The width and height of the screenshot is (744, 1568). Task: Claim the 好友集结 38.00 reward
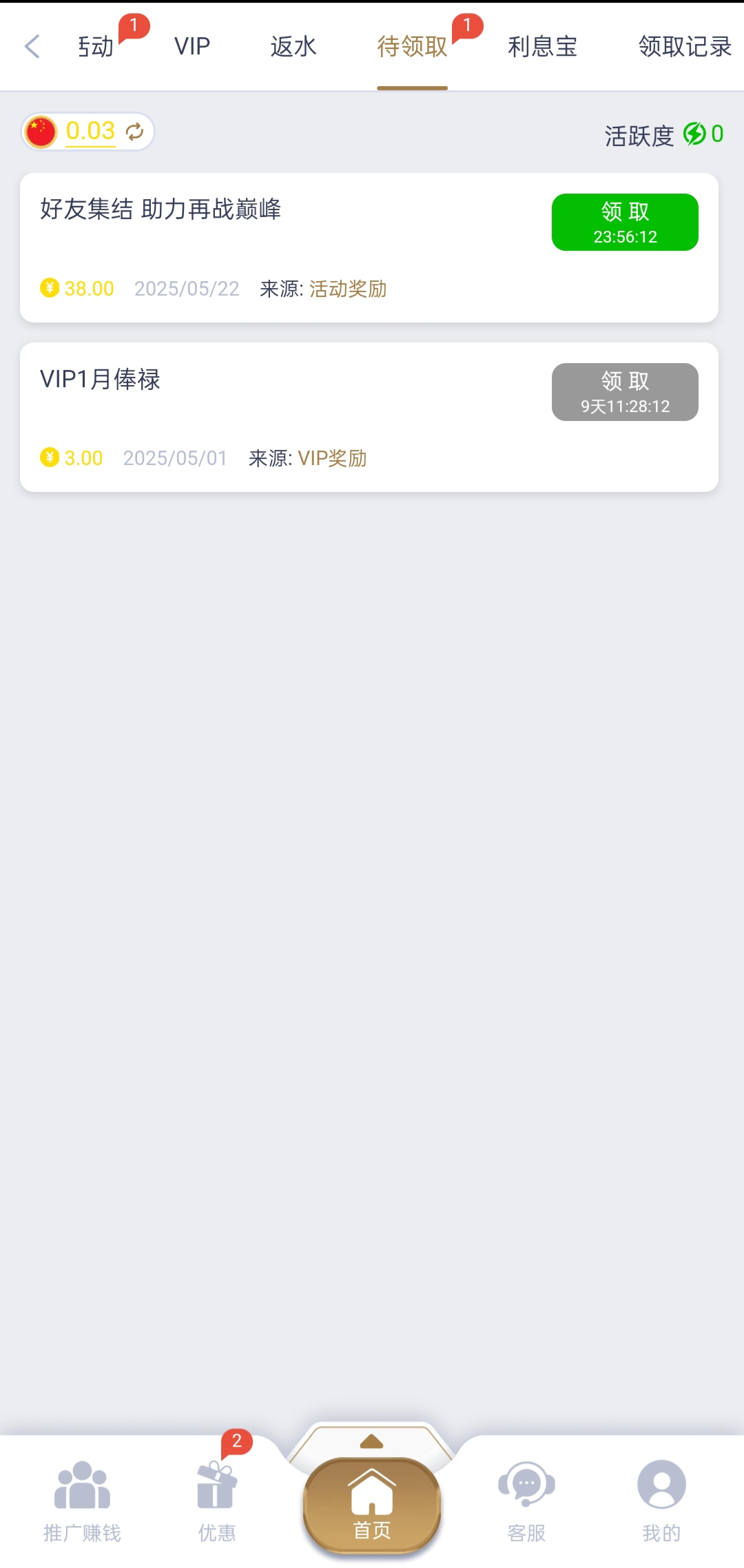pos(624,222)
